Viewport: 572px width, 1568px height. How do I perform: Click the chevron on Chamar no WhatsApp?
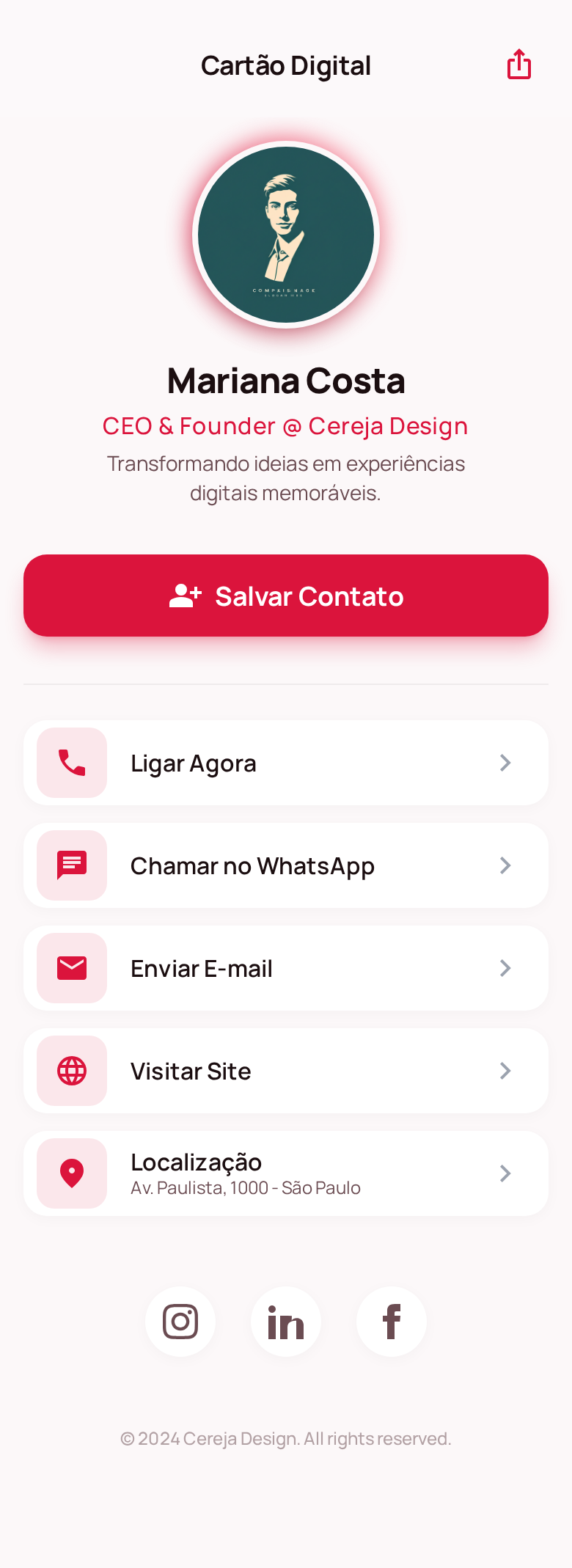pos(505,865)
